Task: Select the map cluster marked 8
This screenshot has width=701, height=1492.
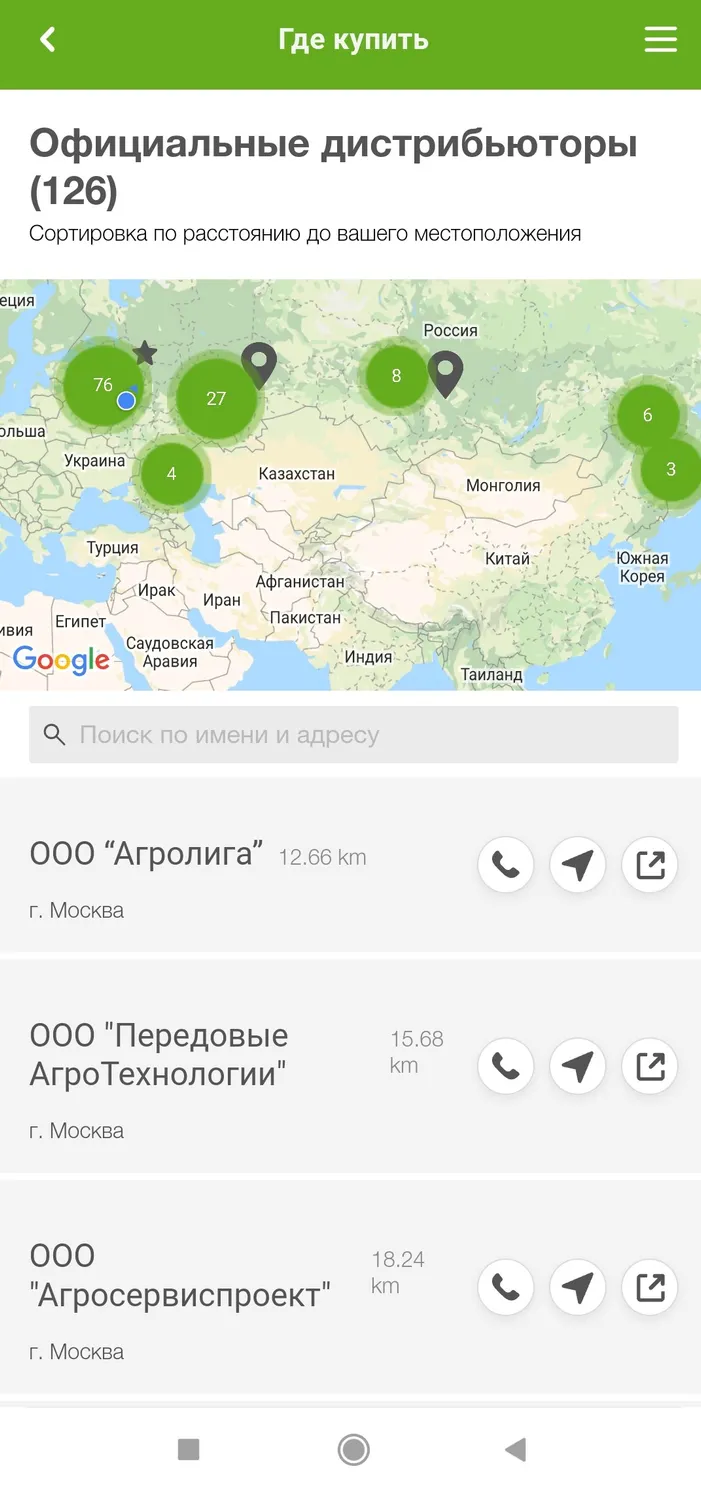Action: [x=396, y=376]
